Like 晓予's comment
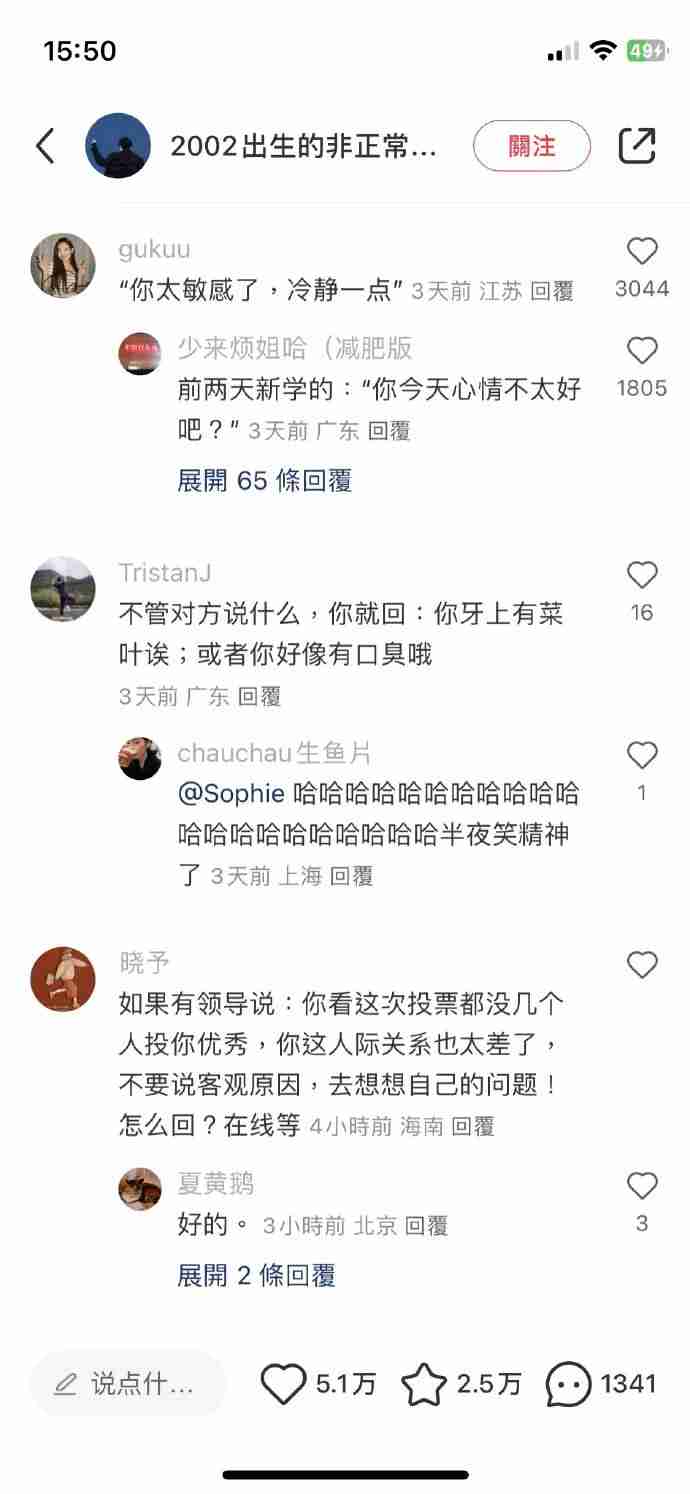 [x=641, y=965]
